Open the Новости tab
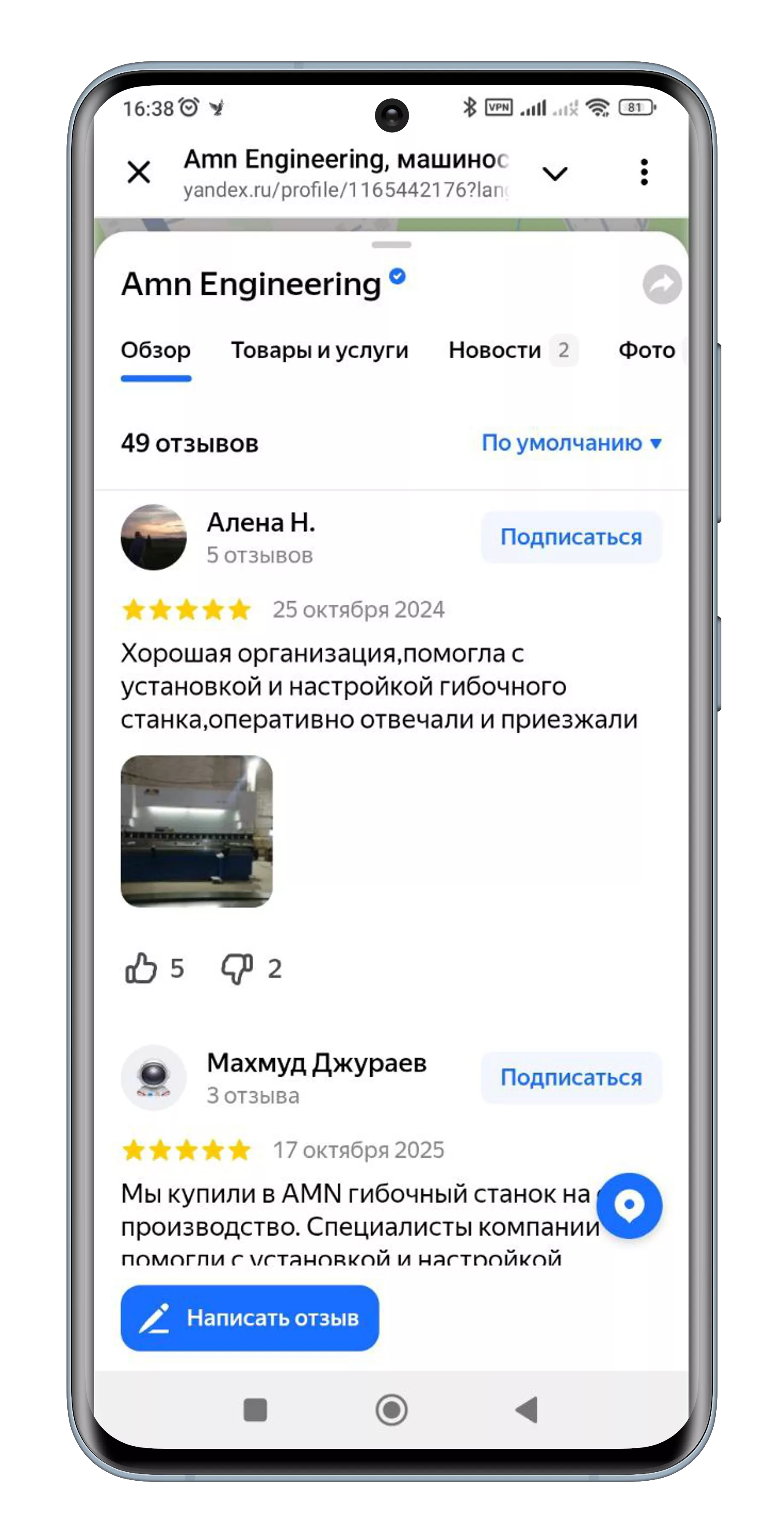 495,350
